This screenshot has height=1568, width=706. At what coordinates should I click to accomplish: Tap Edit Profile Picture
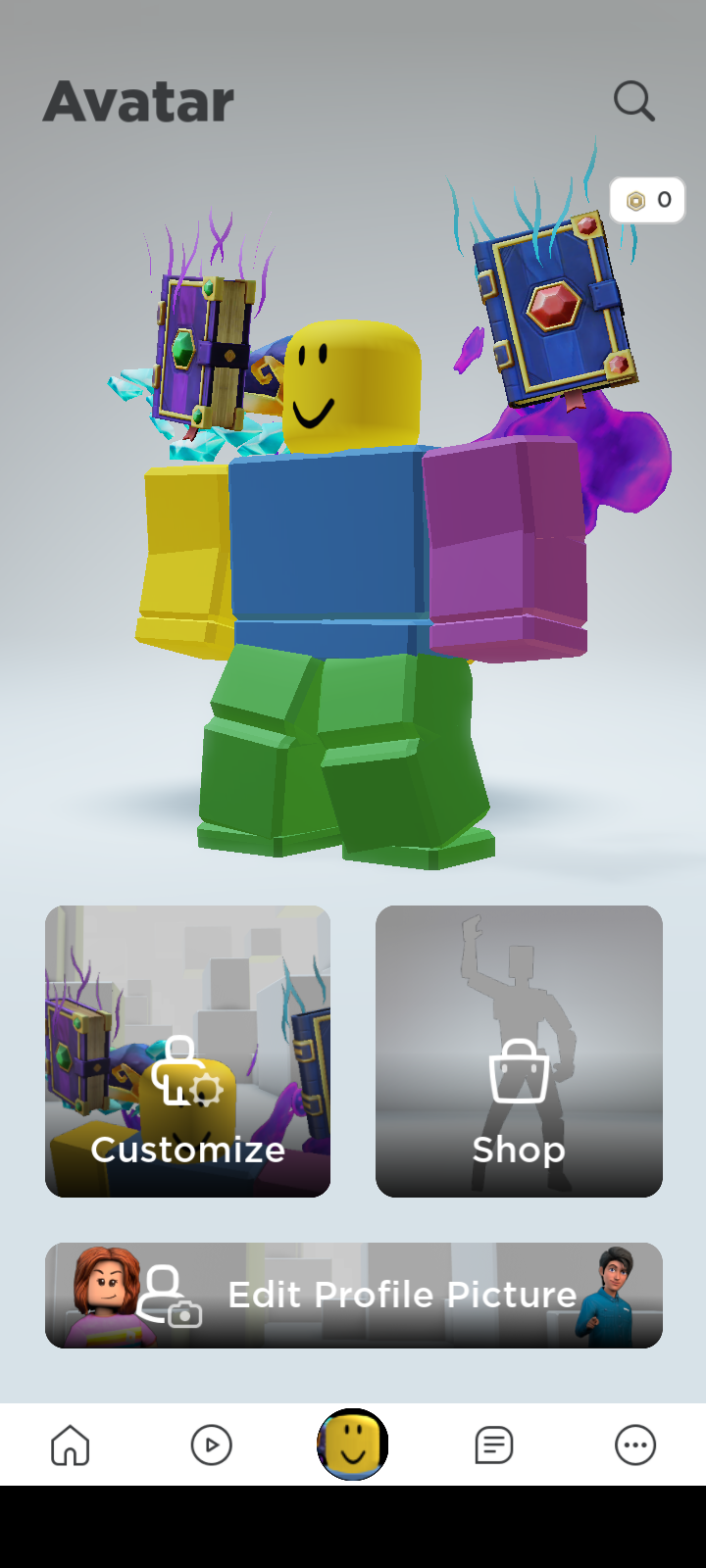pyautogui.click(x=353, y=1295)
